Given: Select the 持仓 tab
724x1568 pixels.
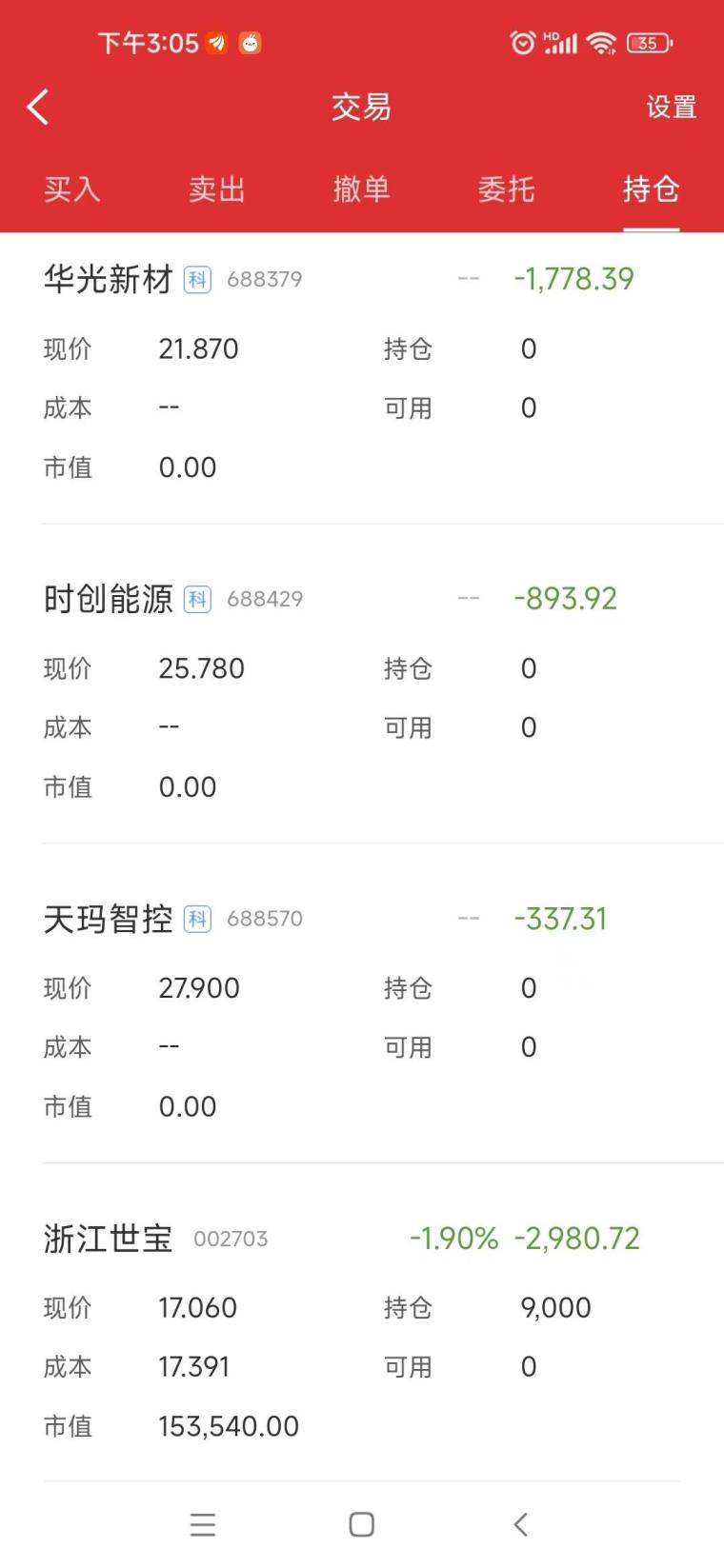Looking at the screenshot, I should tap(652, 189).
